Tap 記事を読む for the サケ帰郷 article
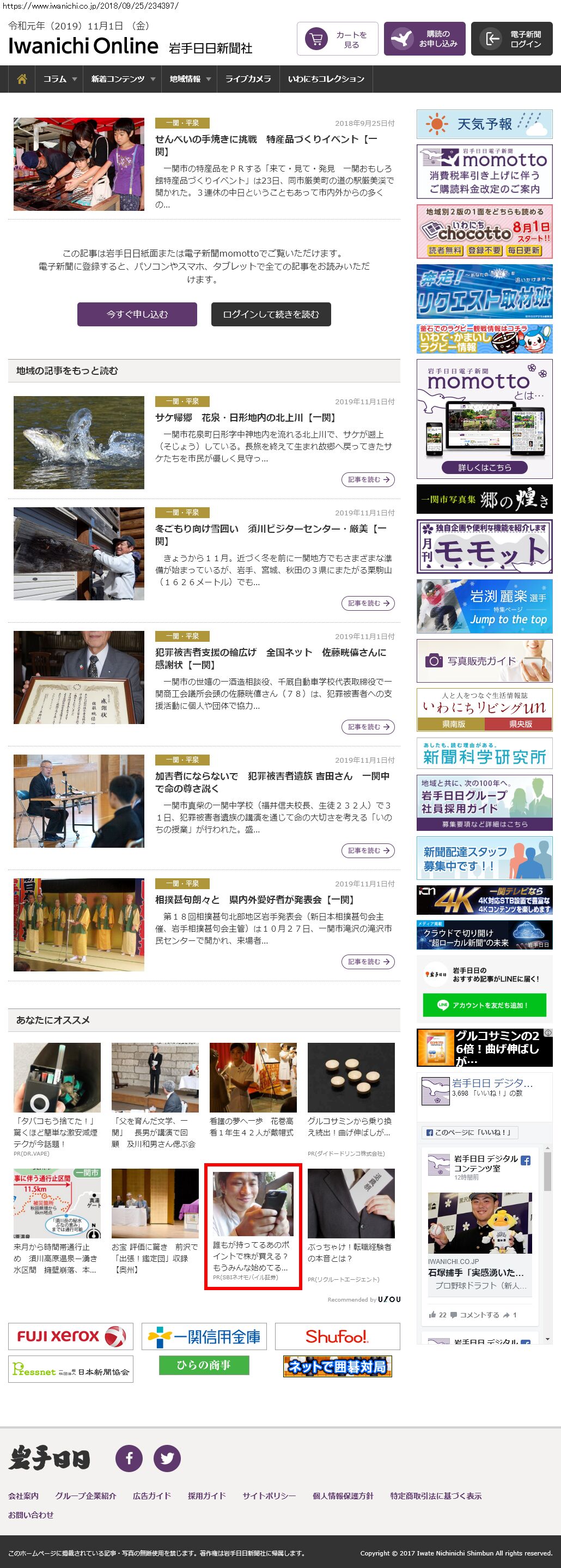Screen dimensions: 561x1568 [368, 479]
